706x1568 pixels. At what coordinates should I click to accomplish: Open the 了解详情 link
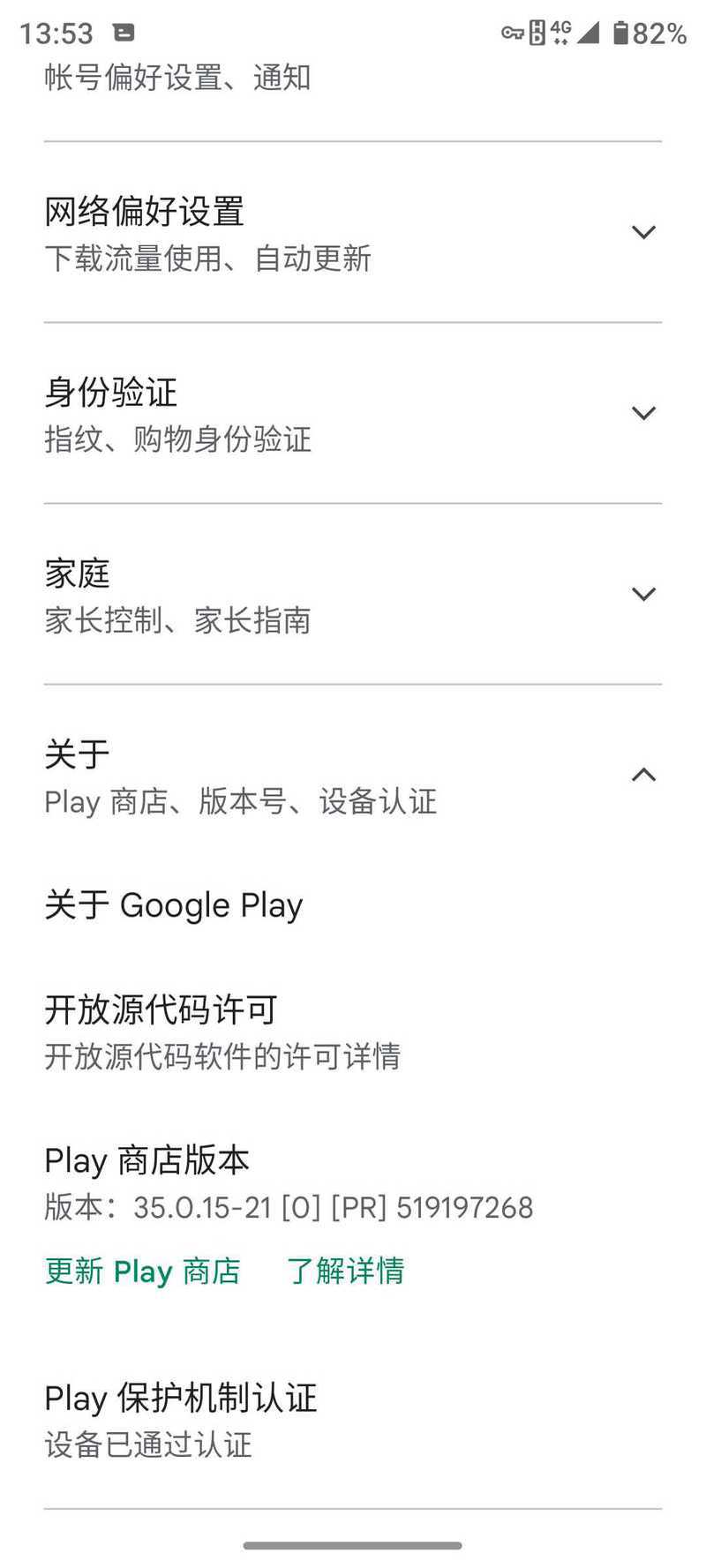345,1271
